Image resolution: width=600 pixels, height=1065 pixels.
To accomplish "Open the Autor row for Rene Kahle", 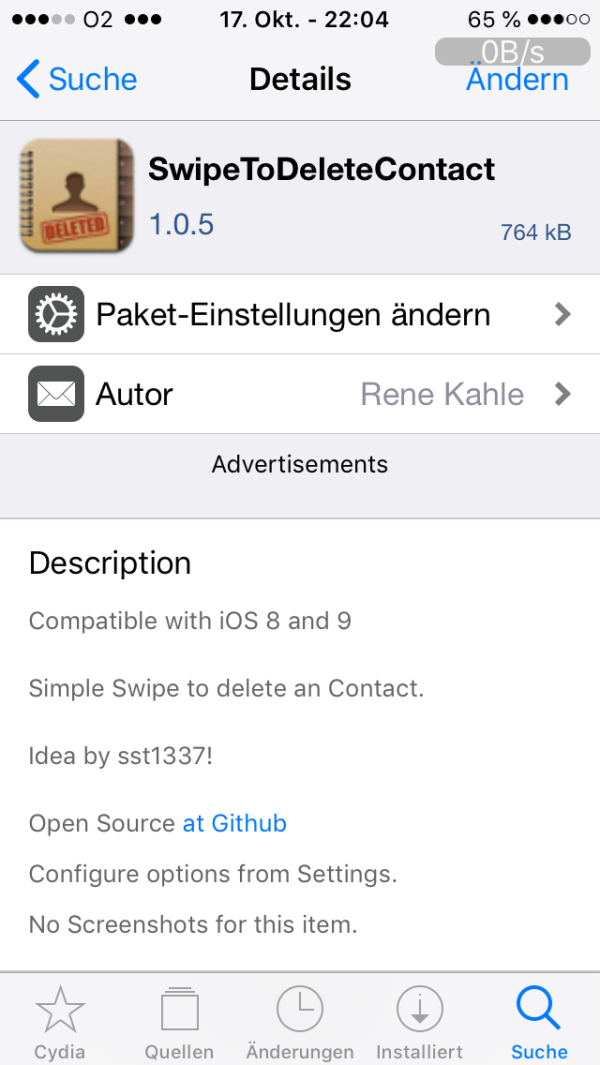I will [300, 394].
